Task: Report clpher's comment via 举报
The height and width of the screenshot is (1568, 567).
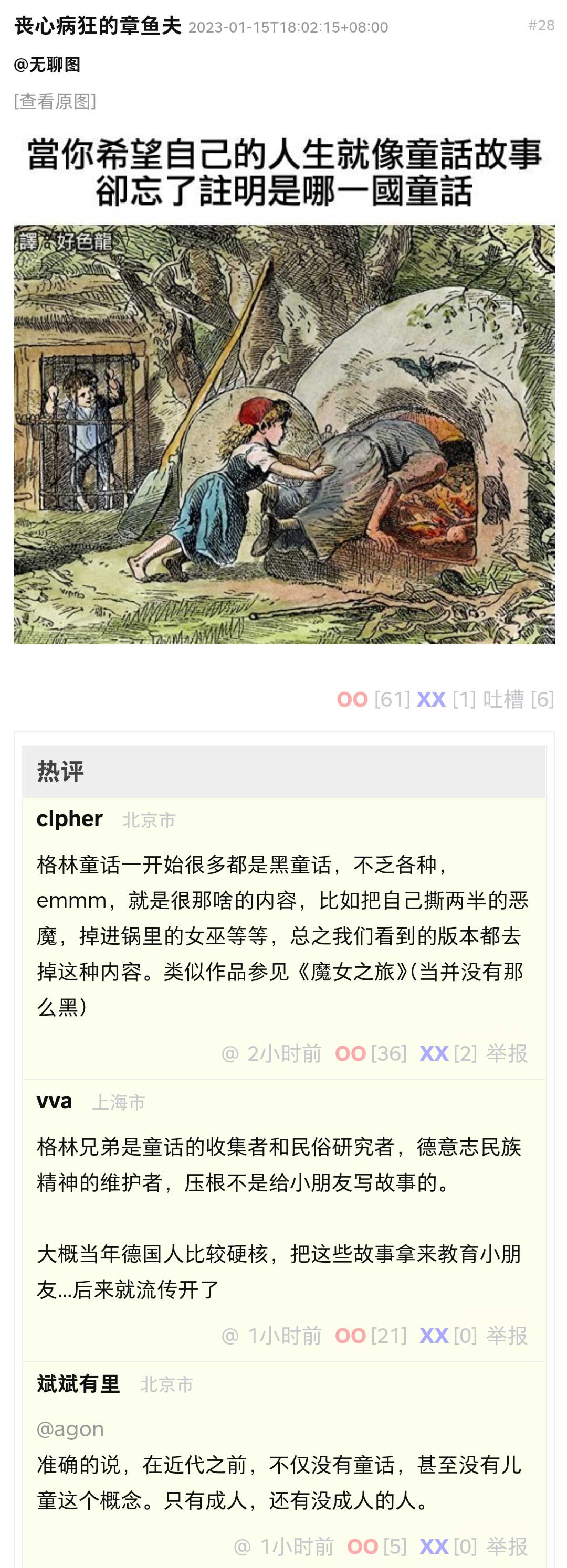Action: [x=507, y=1053]
